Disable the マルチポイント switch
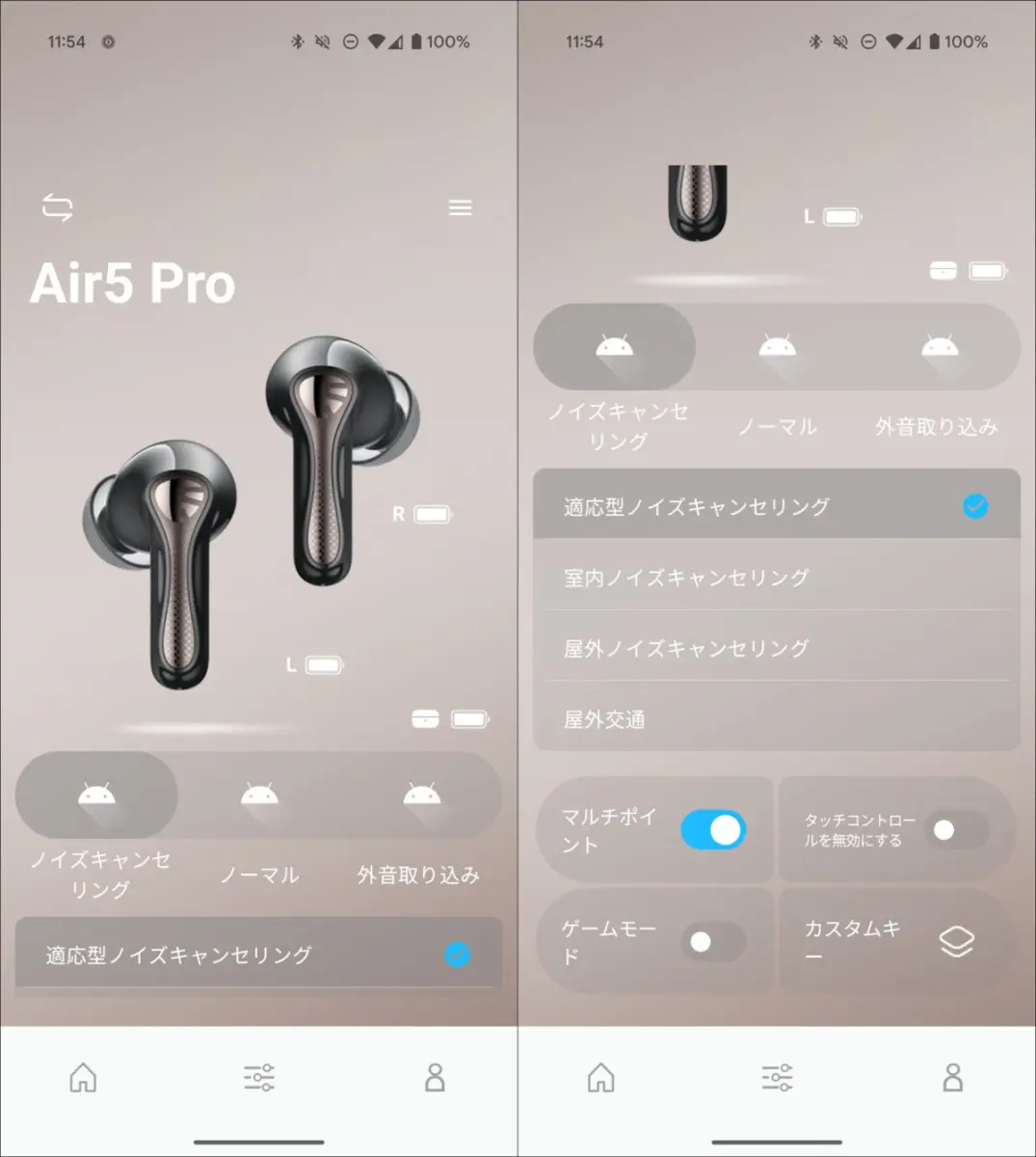 [x=713, y=830]
